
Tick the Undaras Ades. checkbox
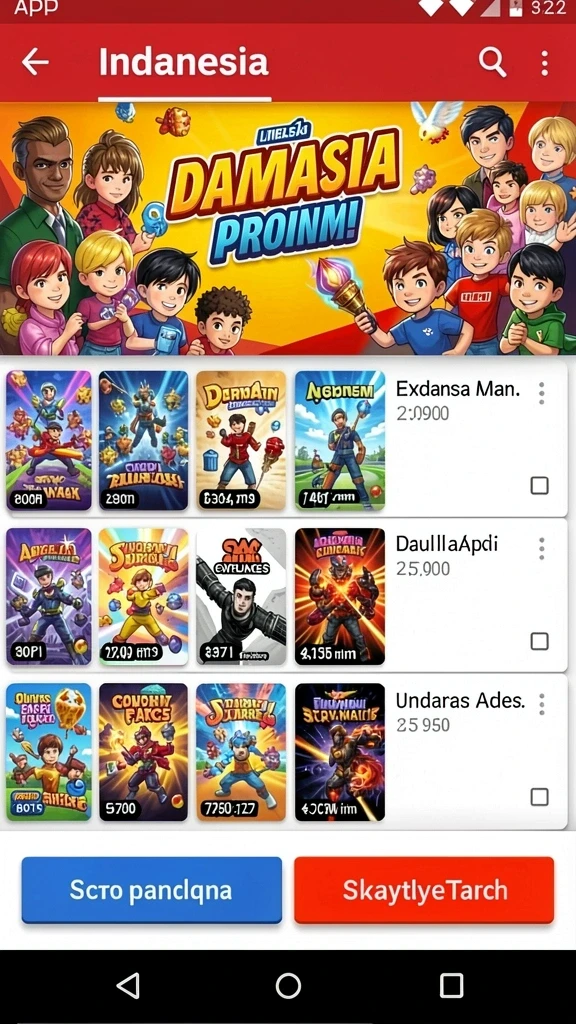[539, 797]
